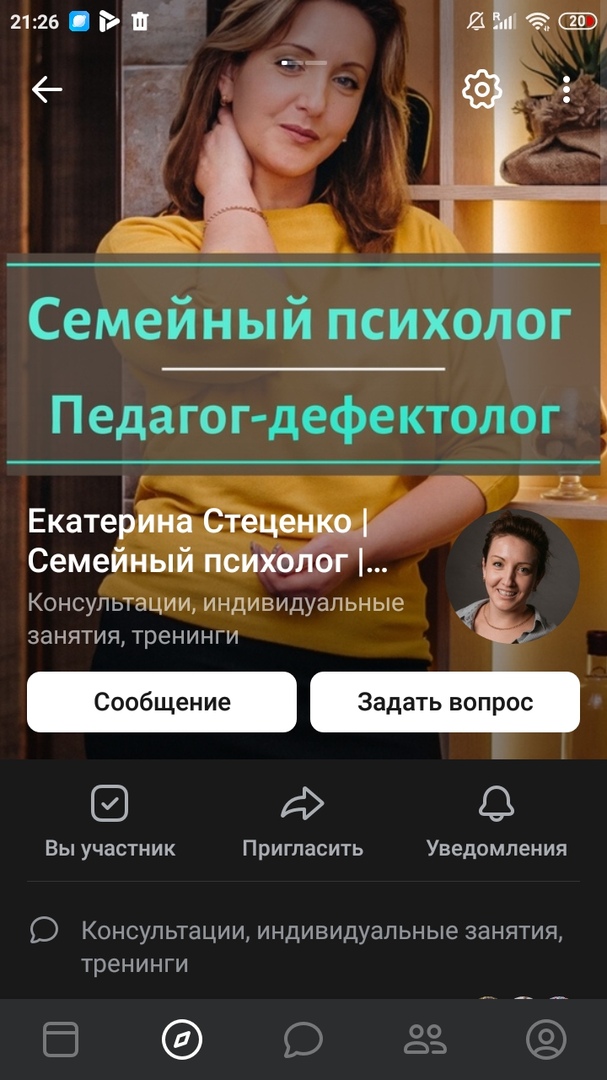
Task: Open the friends and communities tab
Action: click(425, 1040)
